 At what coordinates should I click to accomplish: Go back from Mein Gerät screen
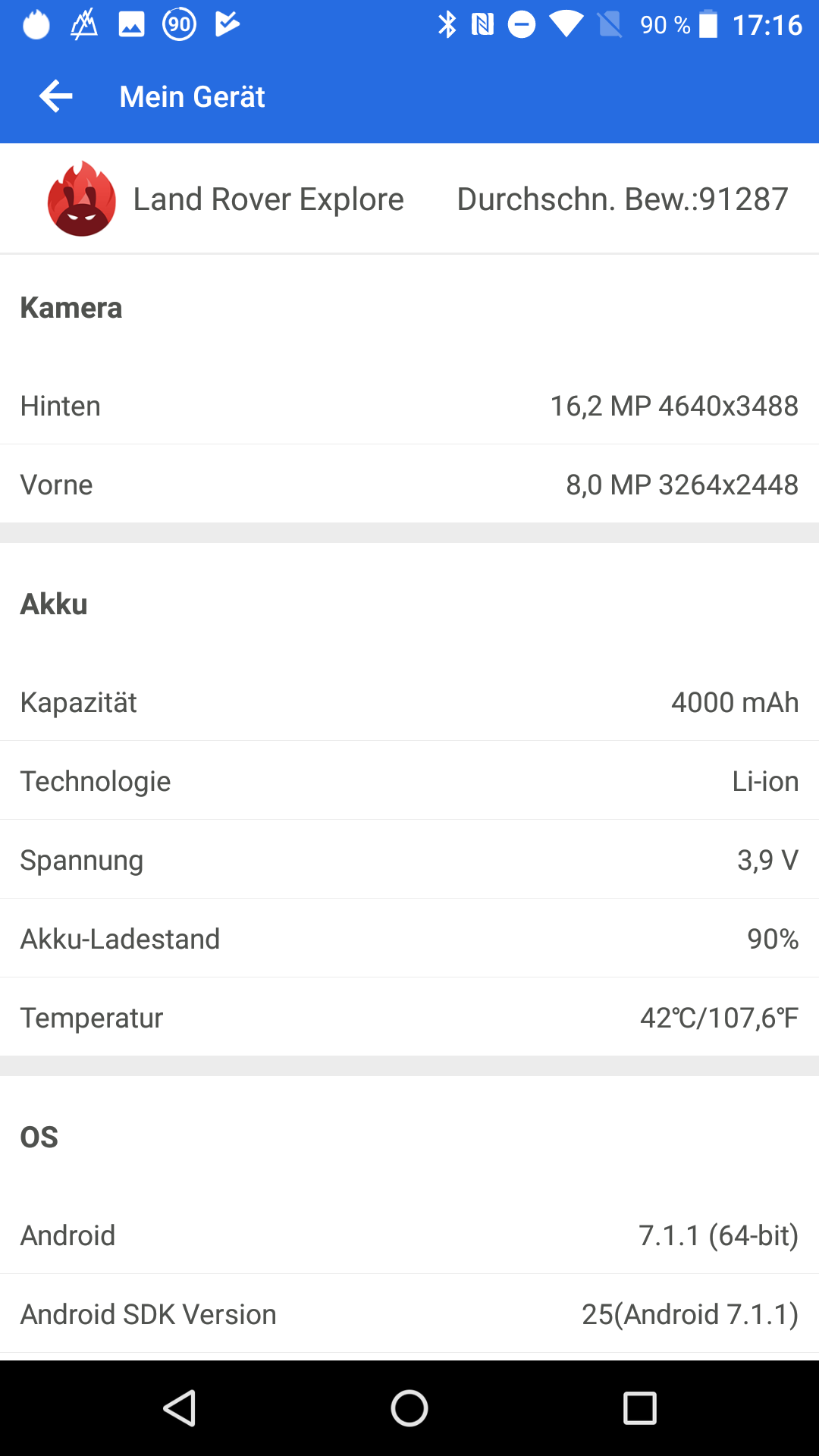pos(56,96)
